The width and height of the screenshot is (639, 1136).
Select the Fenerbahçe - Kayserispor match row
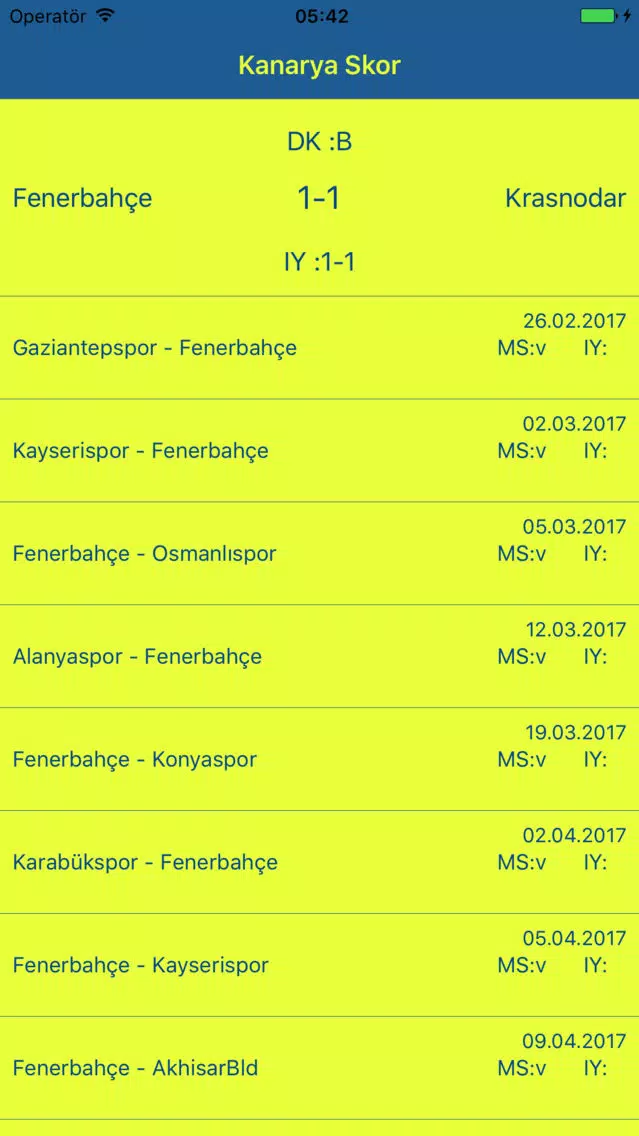141,966
